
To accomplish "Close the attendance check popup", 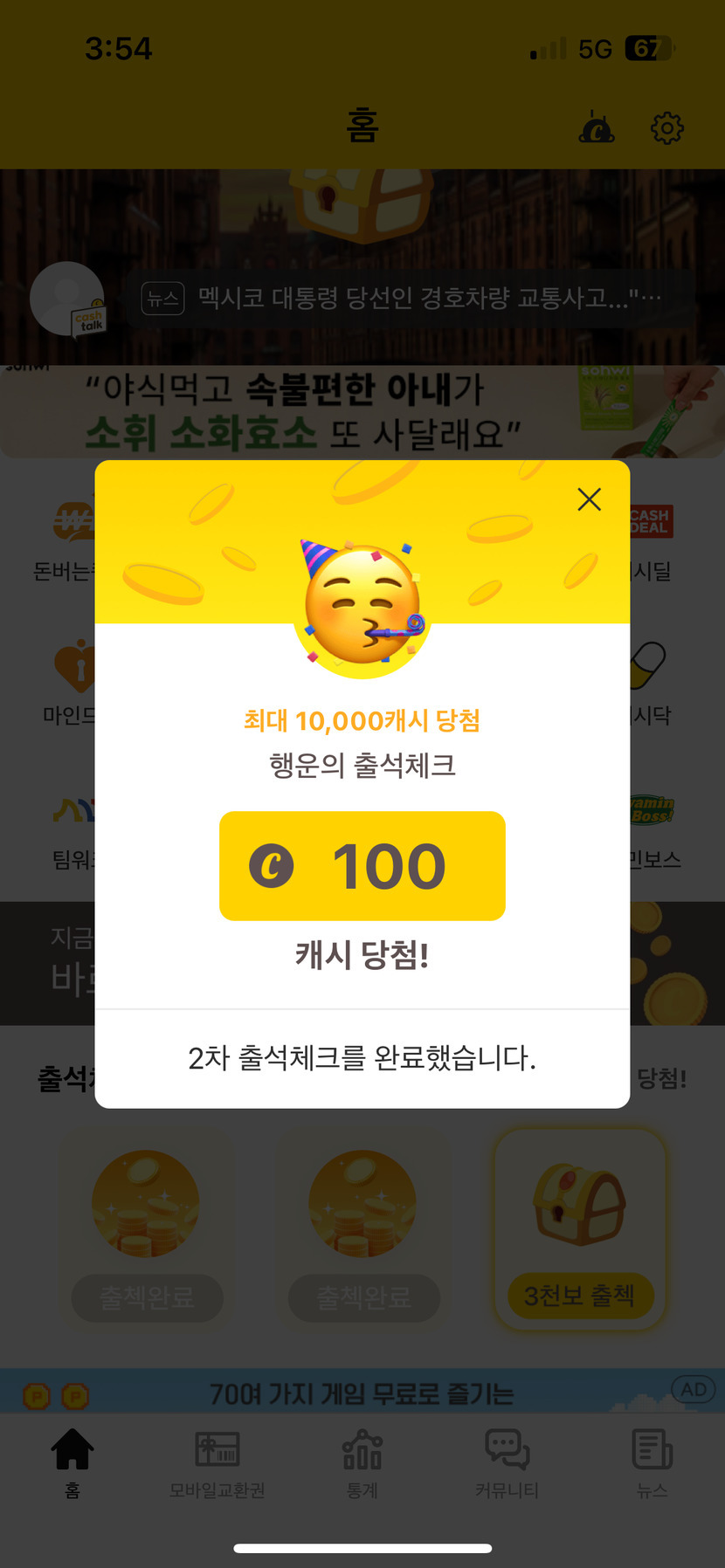I will point(590,499).
